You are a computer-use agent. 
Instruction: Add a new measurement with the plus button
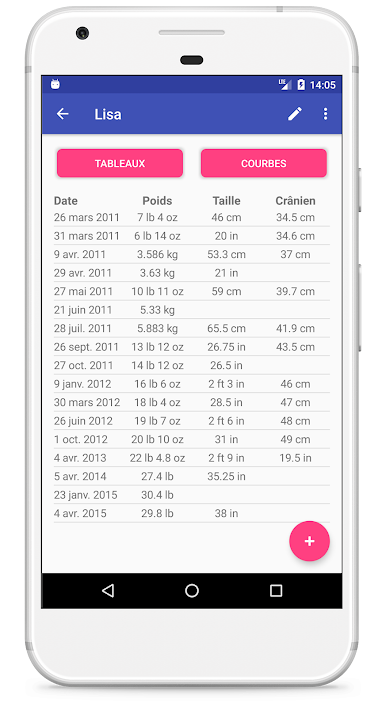click(309, 541)
